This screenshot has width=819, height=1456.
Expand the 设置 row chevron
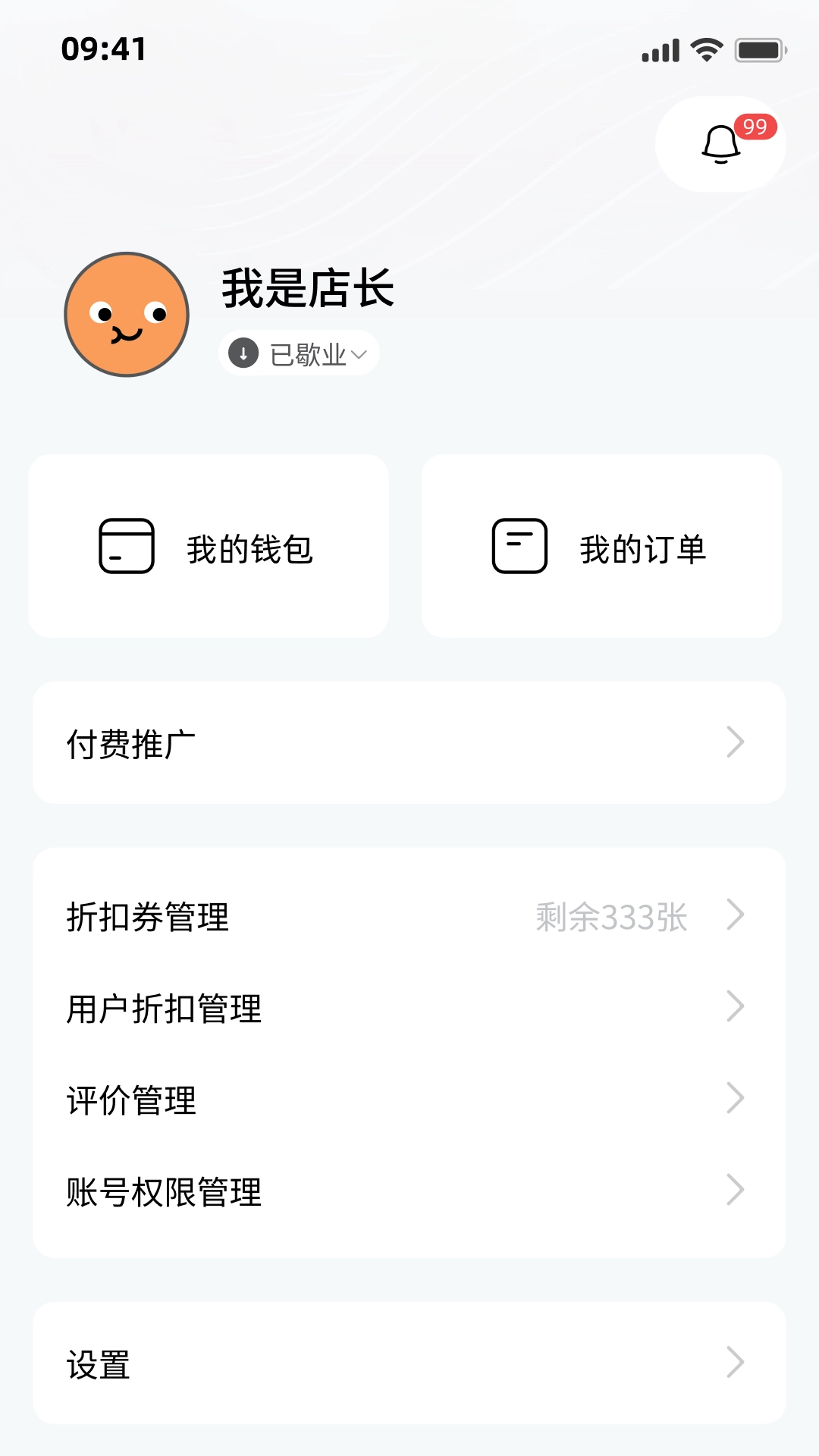tap(734, 1364)
